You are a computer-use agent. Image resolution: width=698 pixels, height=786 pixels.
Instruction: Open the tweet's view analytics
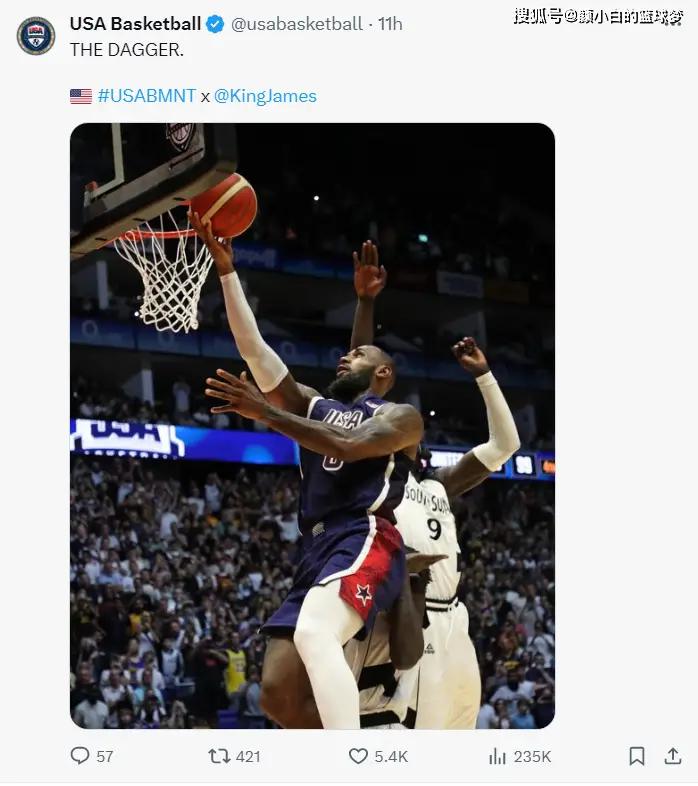[x=498, y=756]
